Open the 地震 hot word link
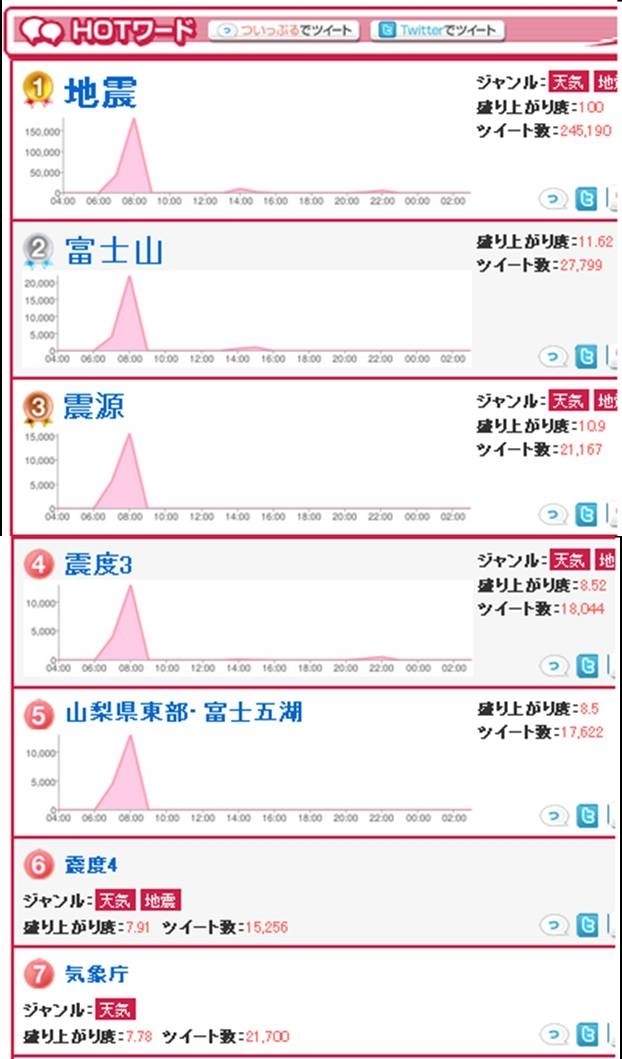622x1059 pixels. tap(101, 93)
